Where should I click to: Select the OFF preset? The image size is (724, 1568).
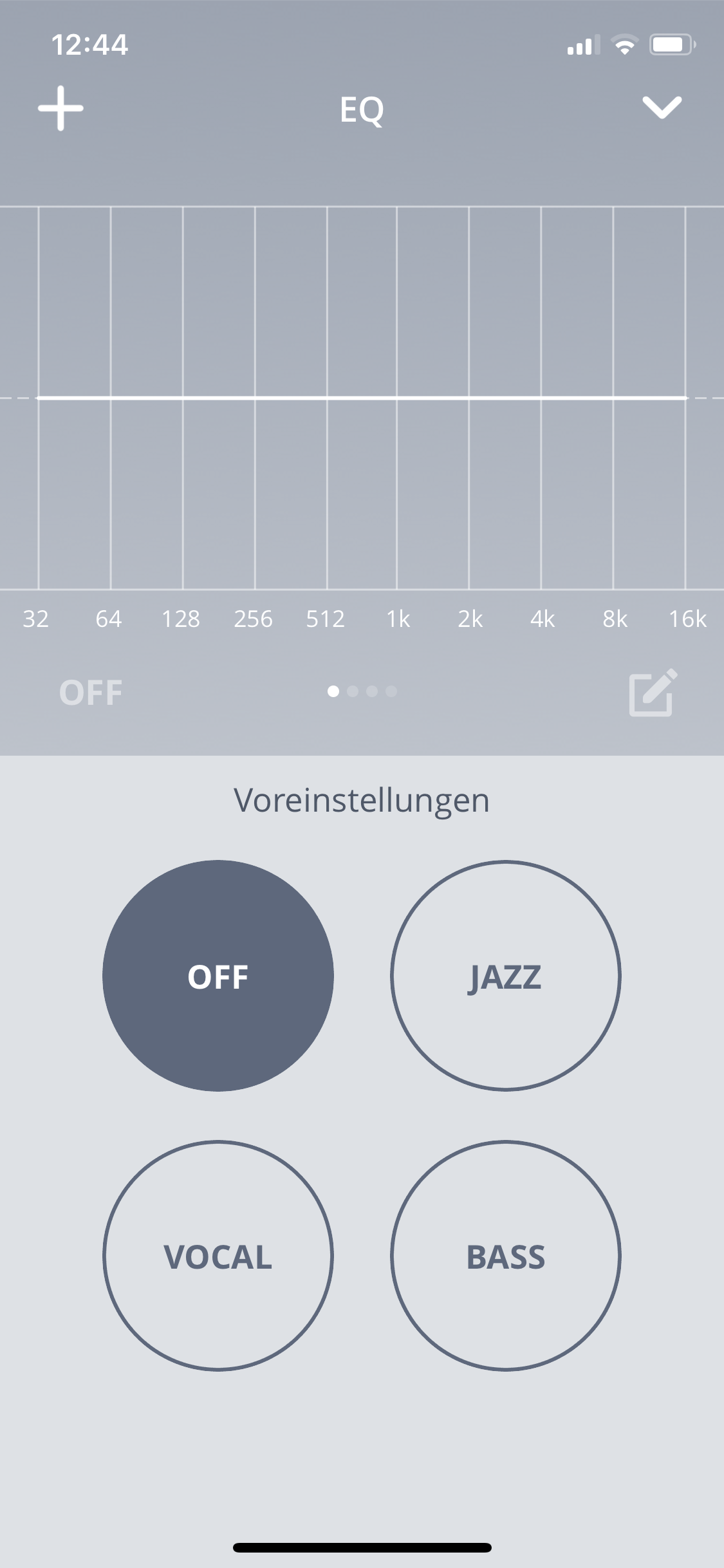click(x=218, y=976)
